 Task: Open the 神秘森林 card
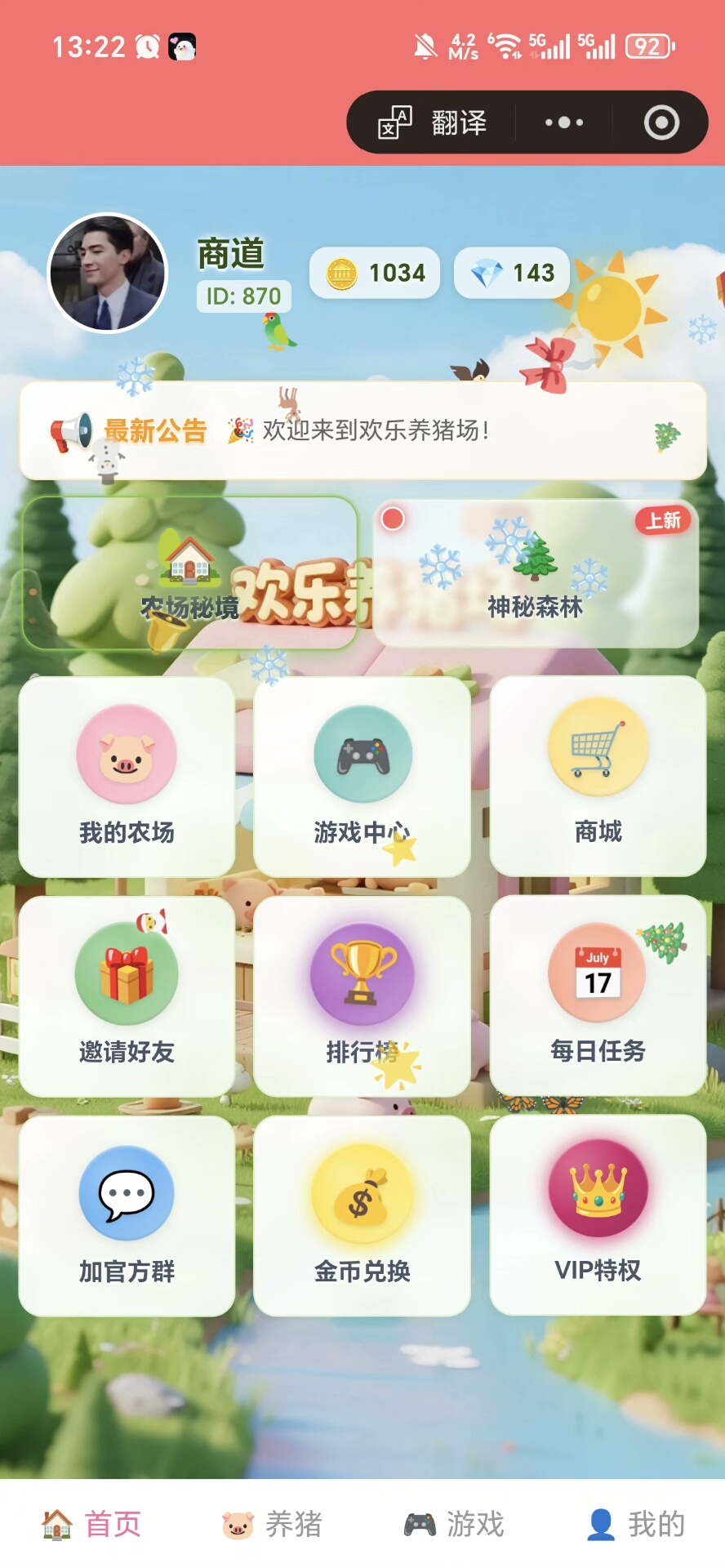point(536,573)
